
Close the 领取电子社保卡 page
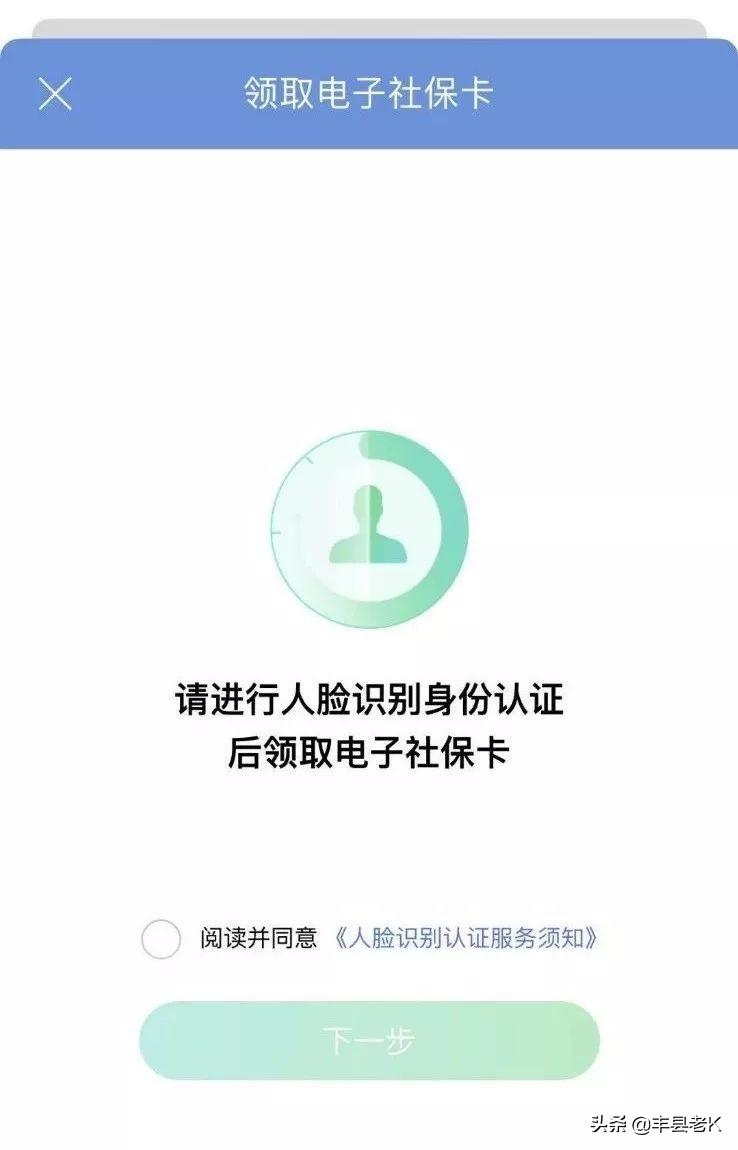pos(55,93)
